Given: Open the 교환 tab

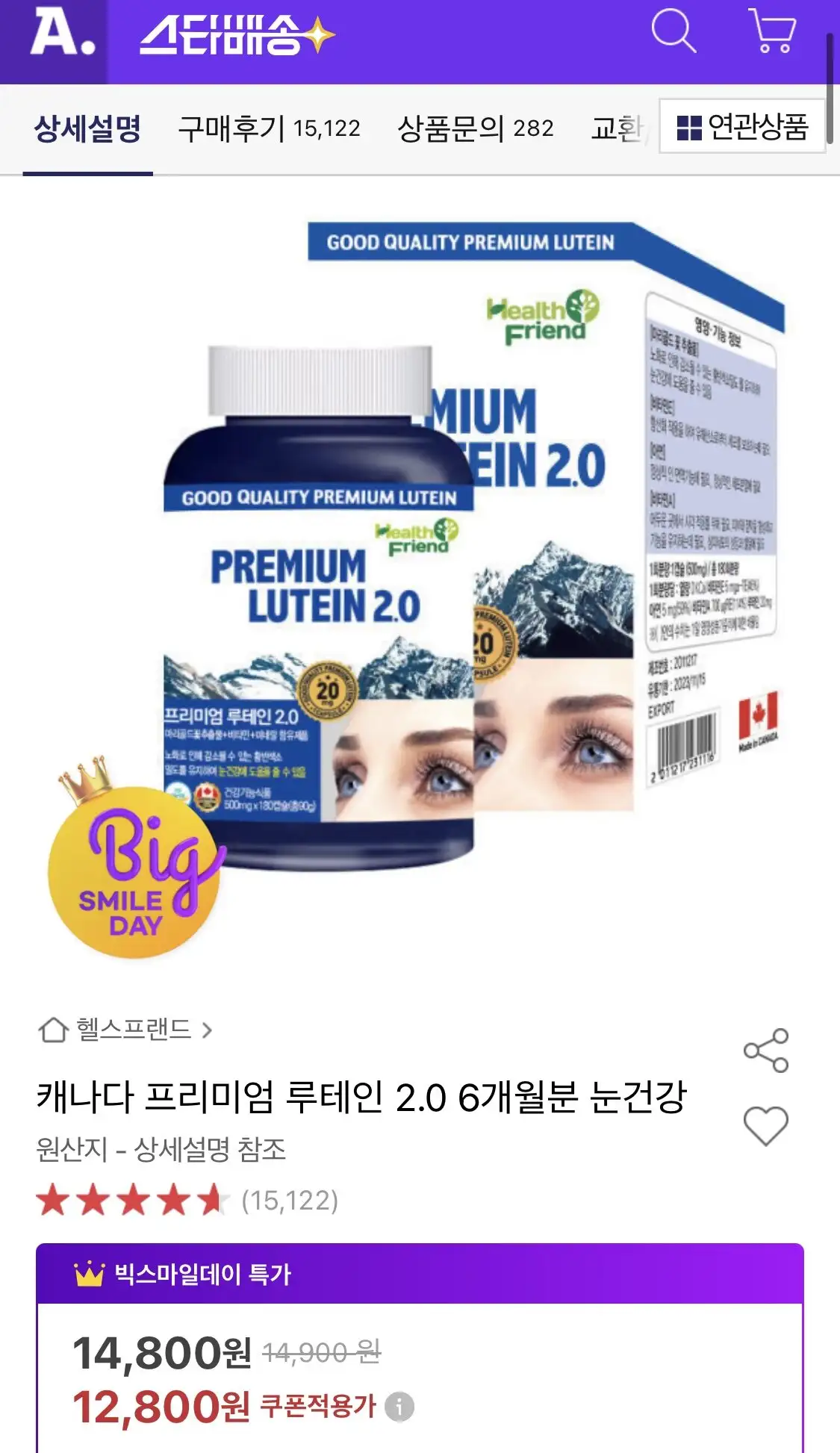Looking at the screenshot, I should click(x=618, y=128).
